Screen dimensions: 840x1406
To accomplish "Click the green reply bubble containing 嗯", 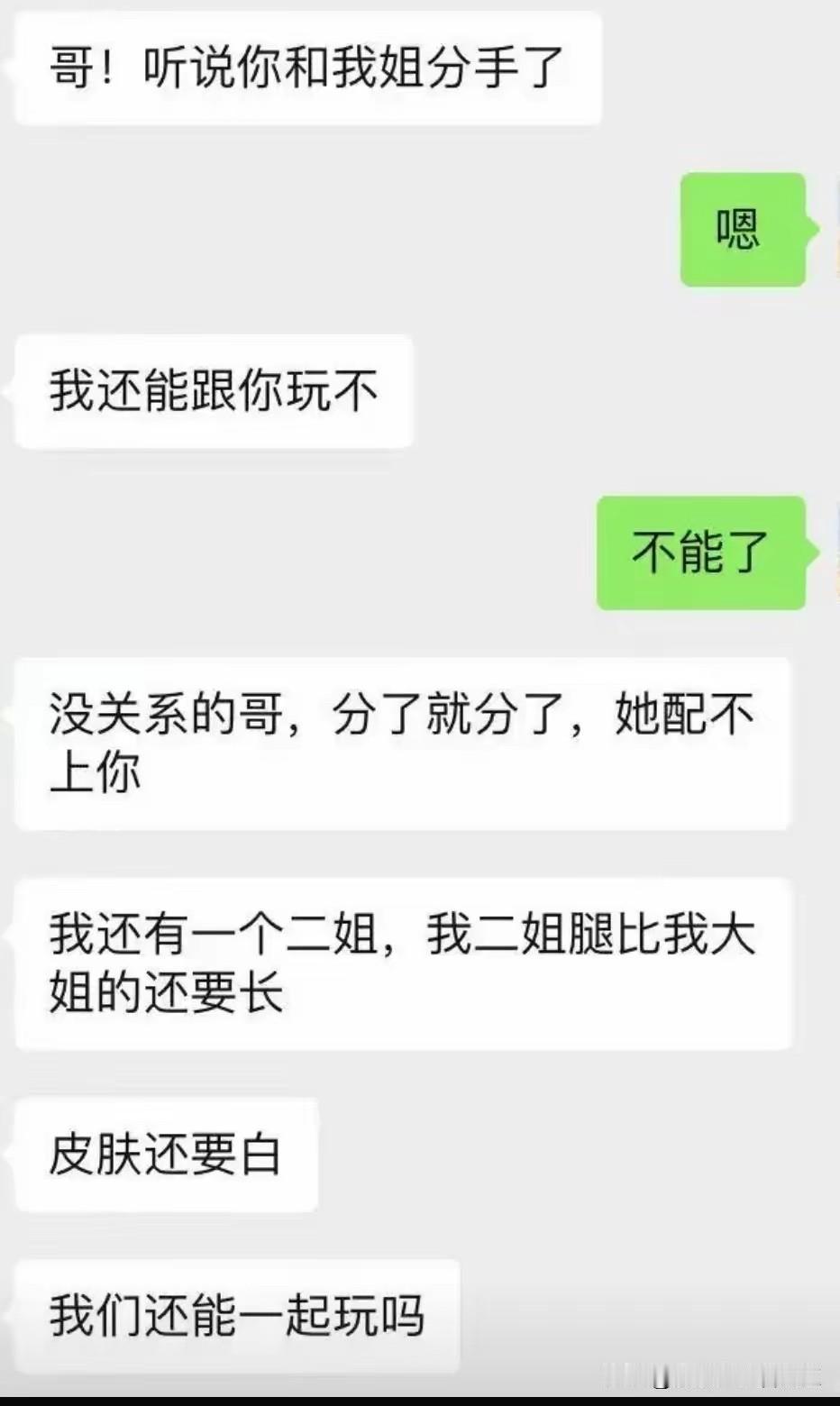I will (x=743, y=228).
